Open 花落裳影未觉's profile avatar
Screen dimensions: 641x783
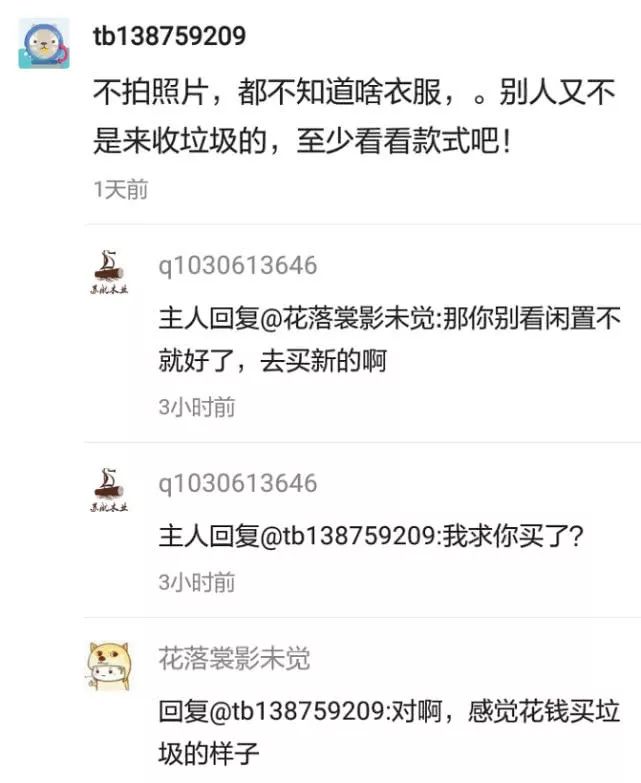point(109,666)
